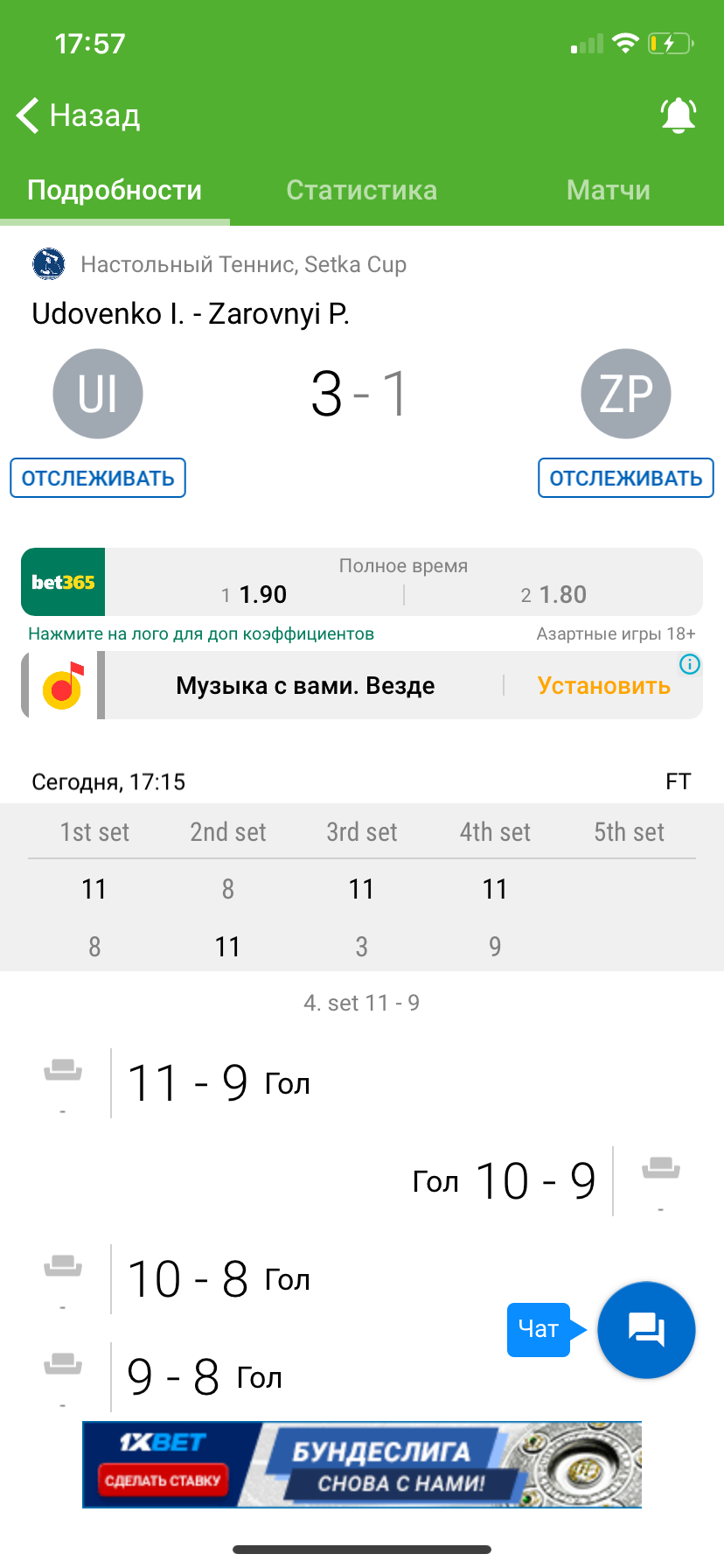
Task: Go back using Назад
Action: pos(79,115)
